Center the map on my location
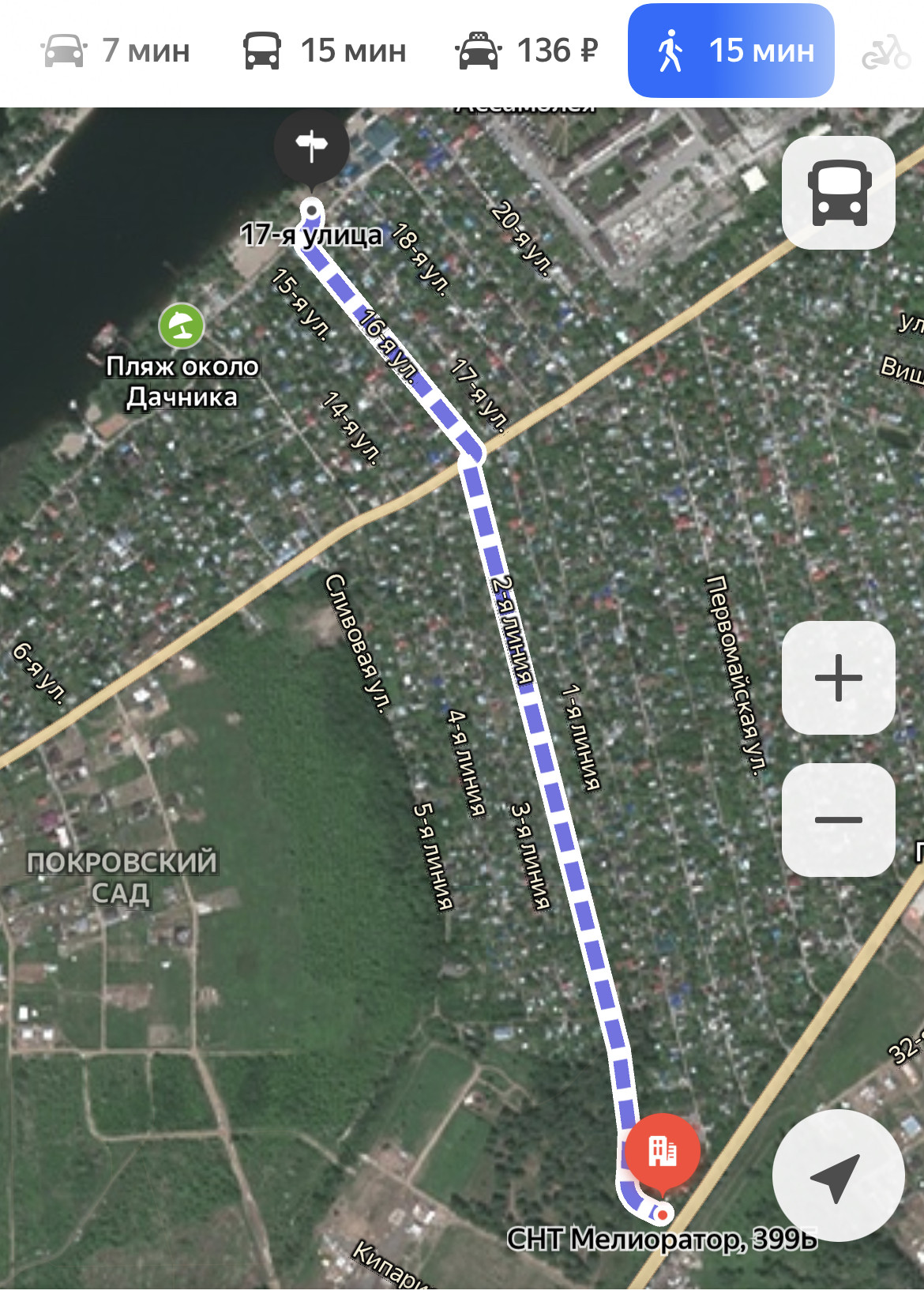 click(x=837, y=1176)
